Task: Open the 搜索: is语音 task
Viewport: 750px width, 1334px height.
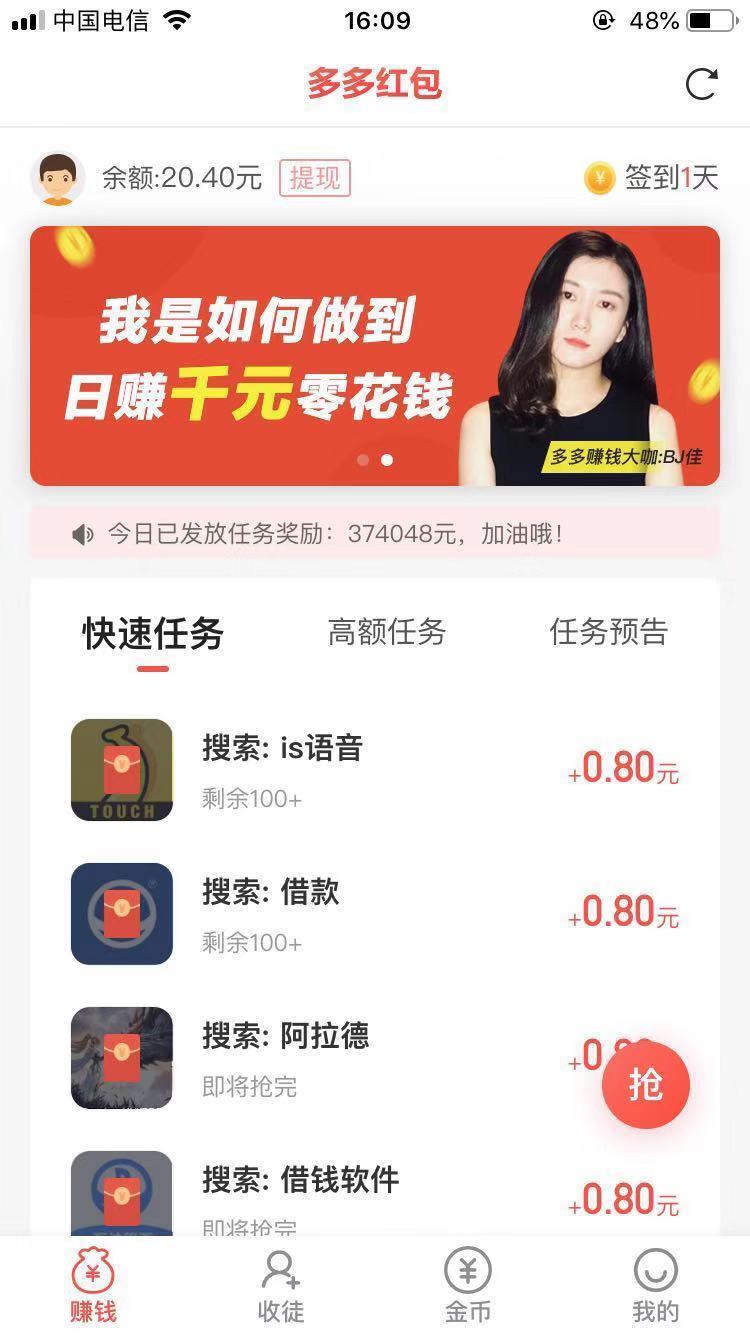Action: [375, 770]
